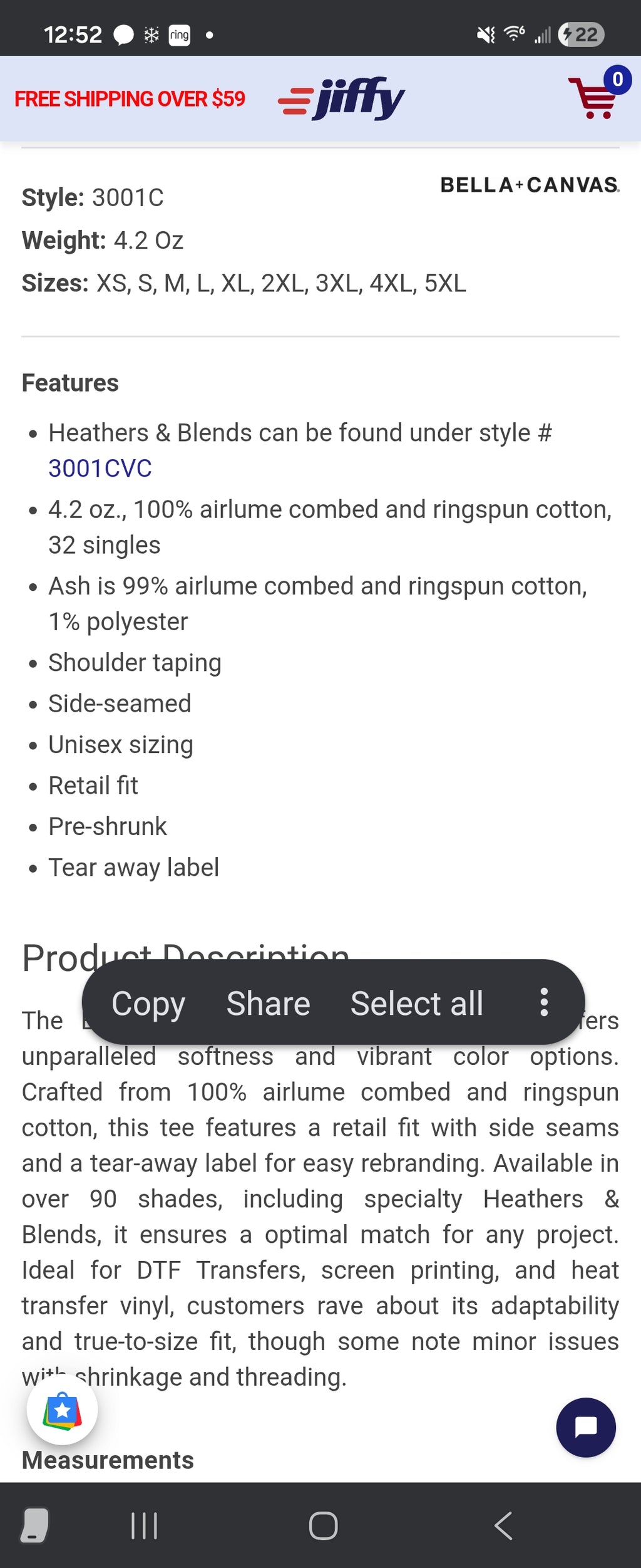This screenshot has height=1568, width=641.
Task: Open the live chat bubble
Action: (585, 1427)
